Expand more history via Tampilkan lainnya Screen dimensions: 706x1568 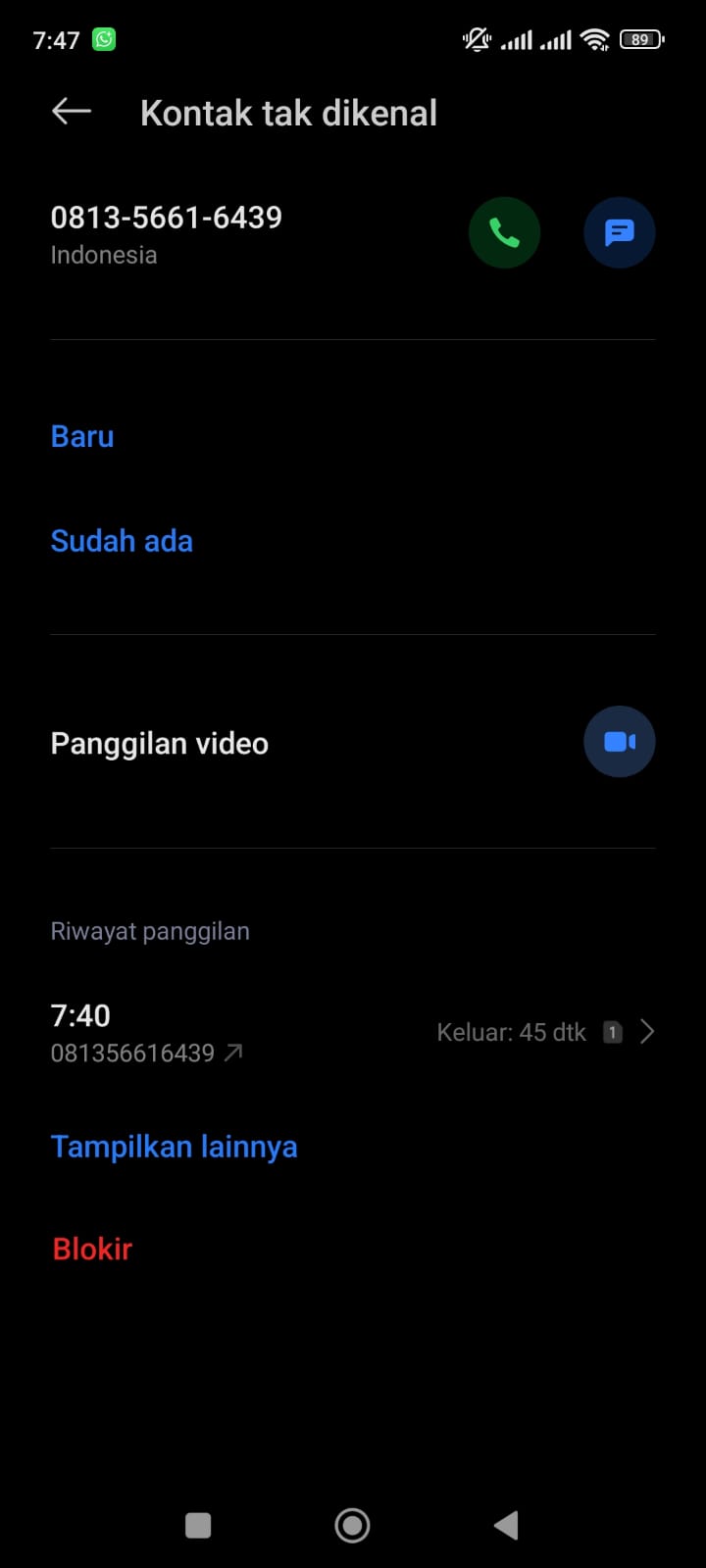point(174,1146)
